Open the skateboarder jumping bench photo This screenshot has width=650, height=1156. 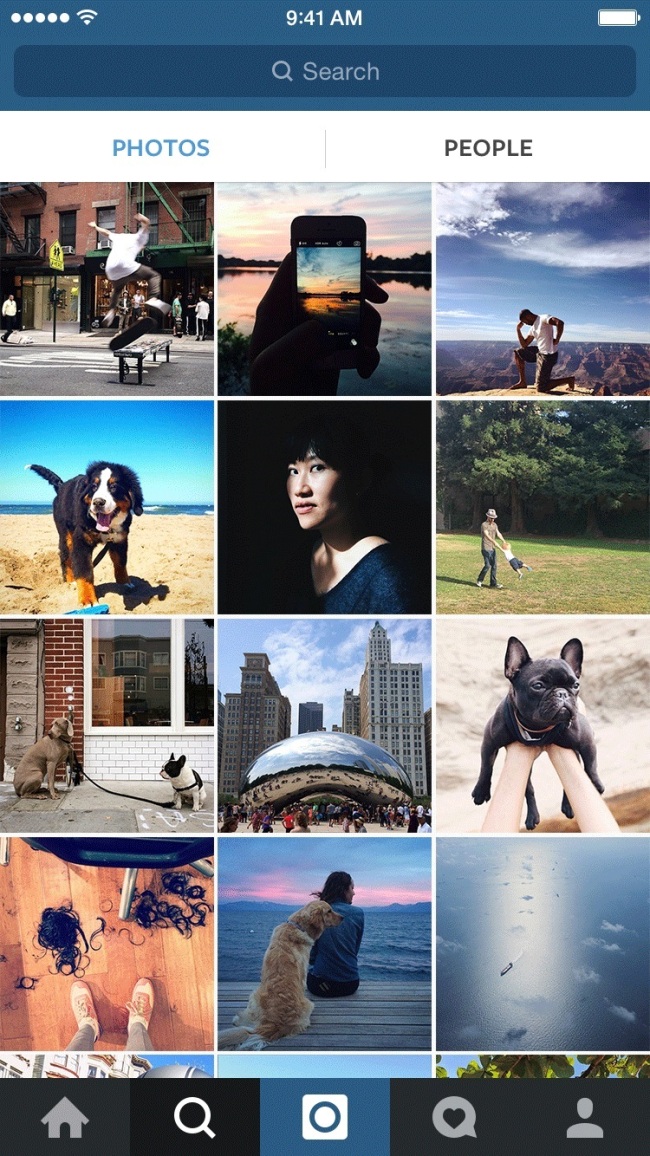tap(107, 289)
